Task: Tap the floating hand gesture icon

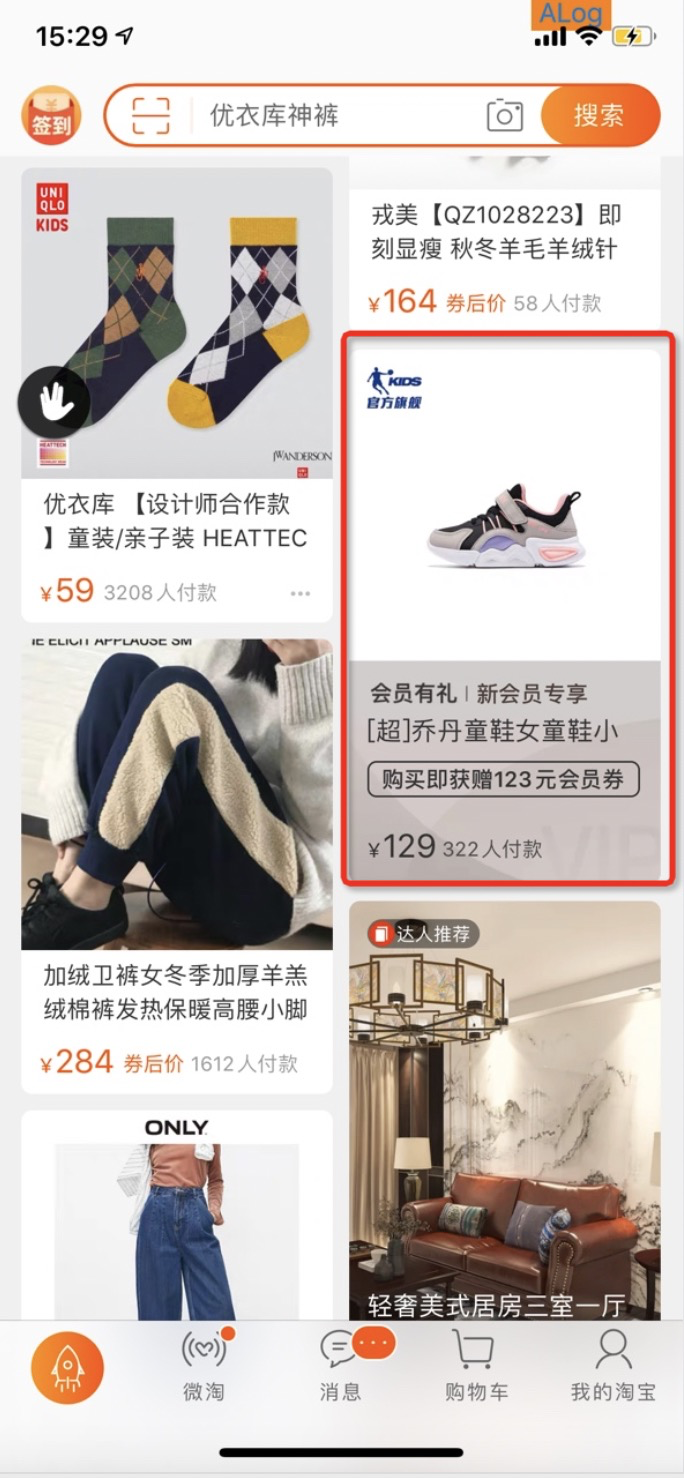Action: pyautogui.click(x=53, y=403)
